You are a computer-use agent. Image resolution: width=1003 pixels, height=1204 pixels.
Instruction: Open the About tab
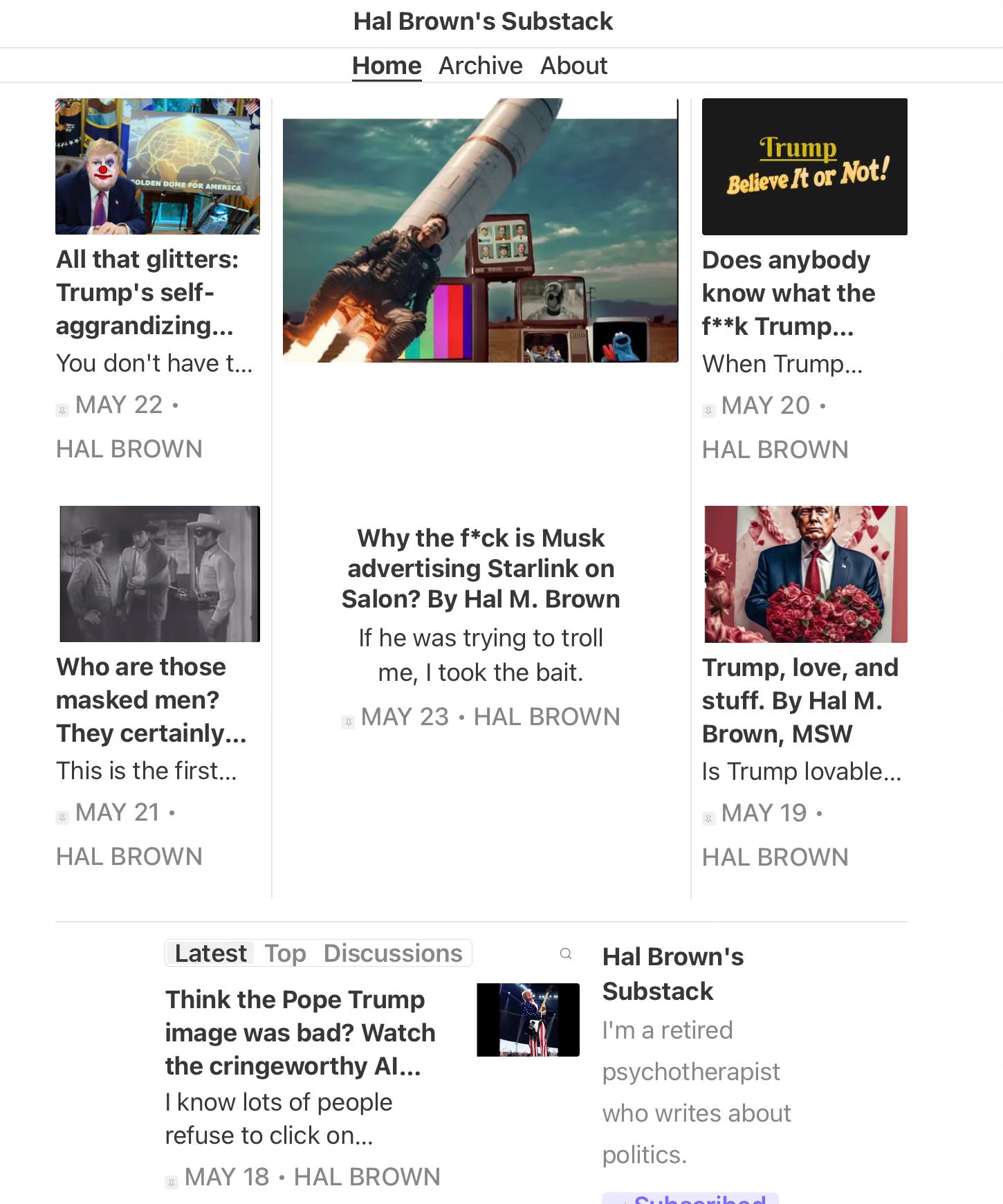coord(573,66)
